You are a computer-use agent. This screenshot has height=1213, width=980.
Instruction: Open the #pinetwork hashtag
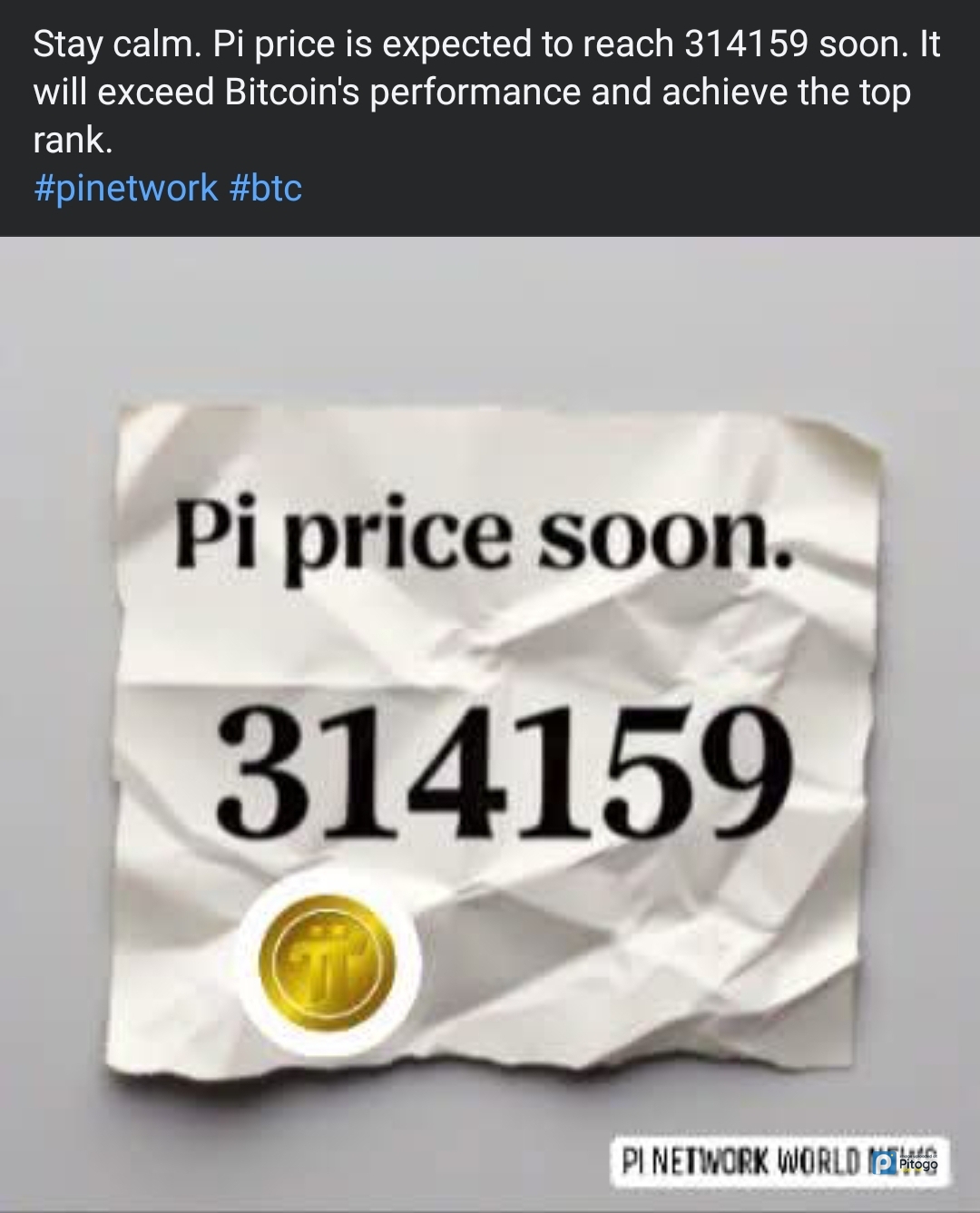point(125,189)
